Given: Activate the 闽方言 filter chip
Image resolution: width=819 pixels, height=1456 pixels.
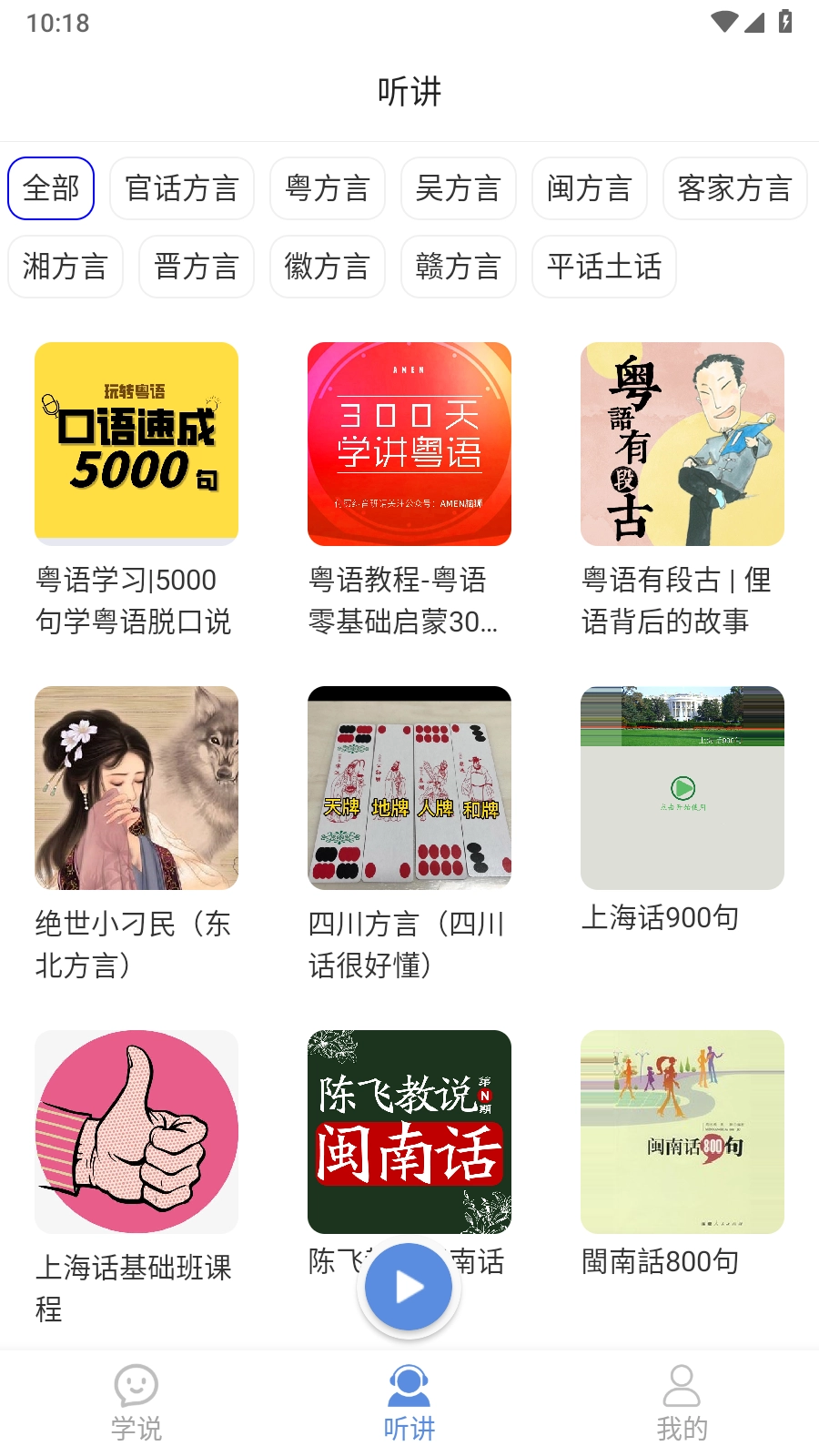Looking at the screenshot, I should (x=589, y=187).
